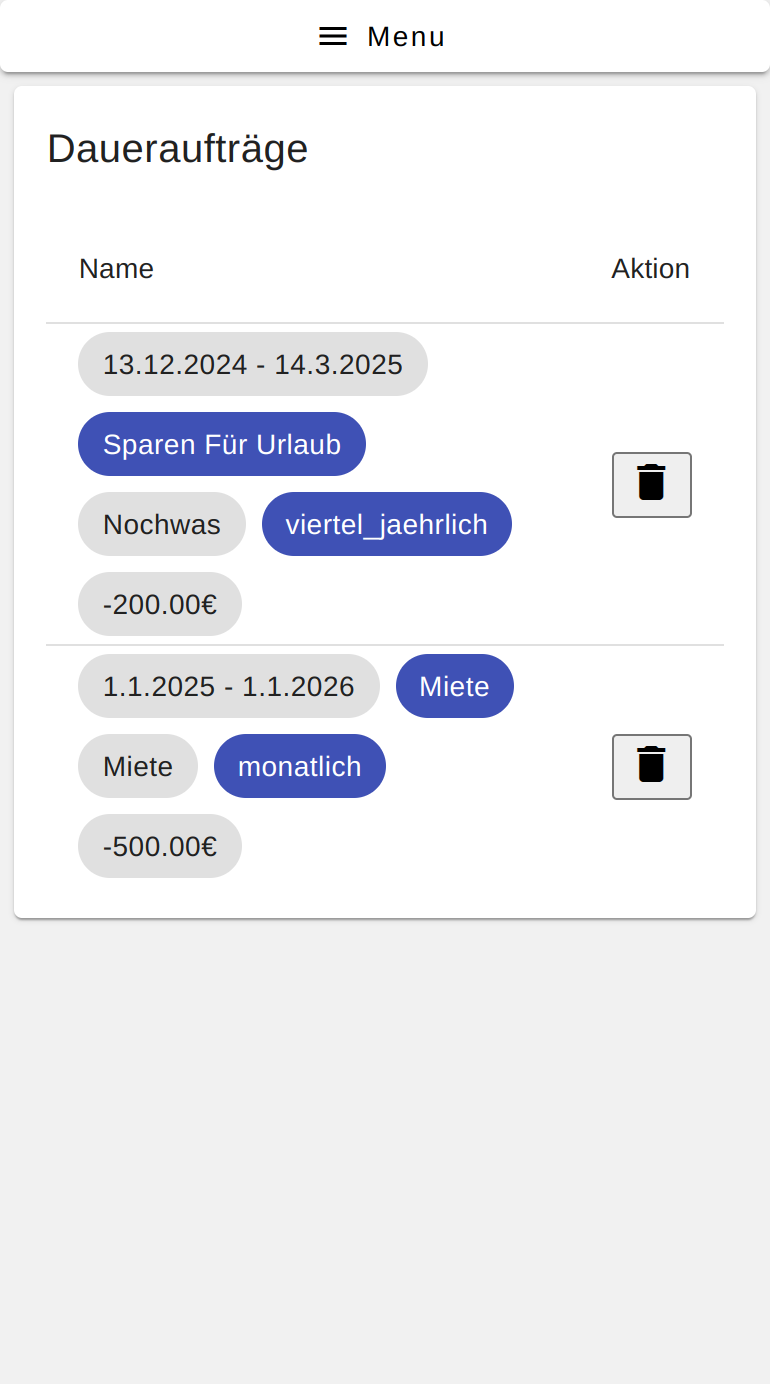Click the trash icon next to monatlich entry

(651, 766)
